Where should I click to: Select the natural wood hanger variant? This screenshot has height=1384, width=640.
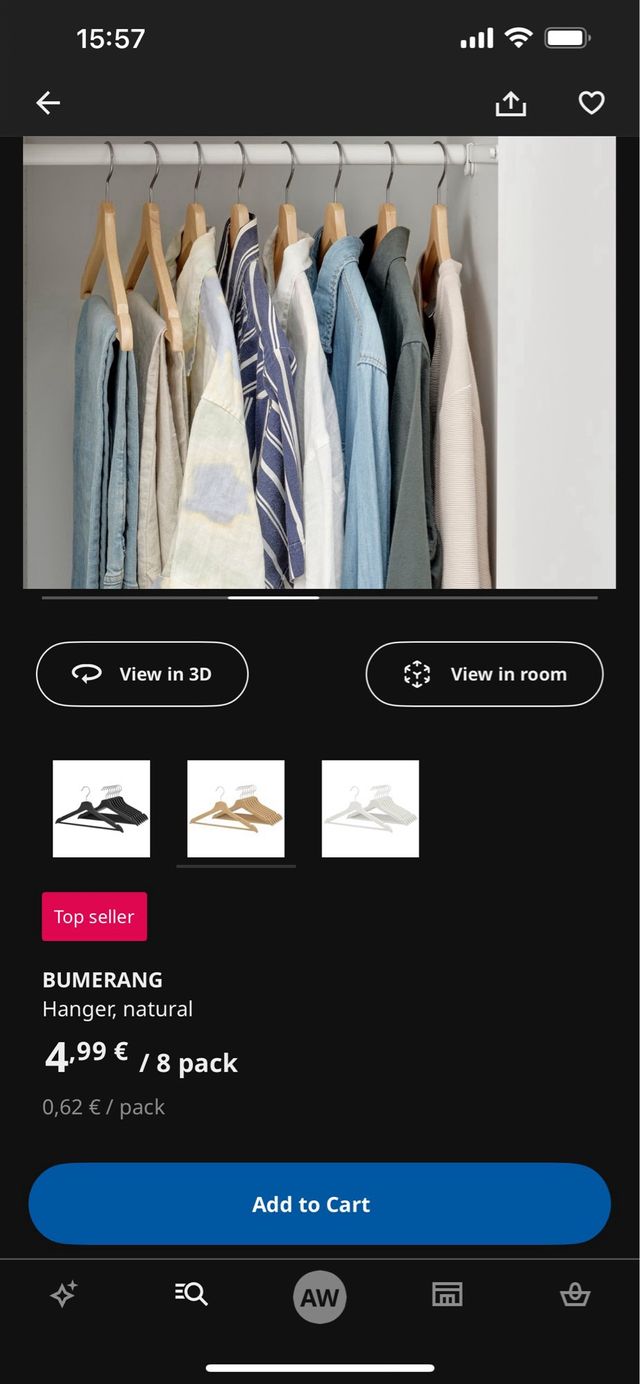[x=236, y=809]
